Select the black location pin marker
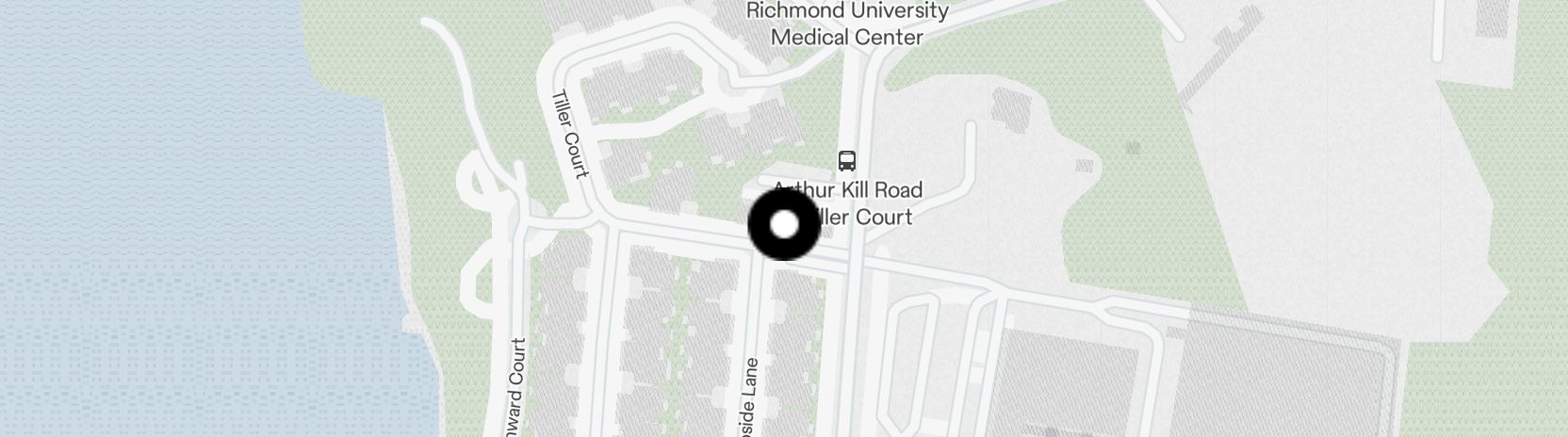Screen dimensions: 1568x437 (x=784, y=225)
